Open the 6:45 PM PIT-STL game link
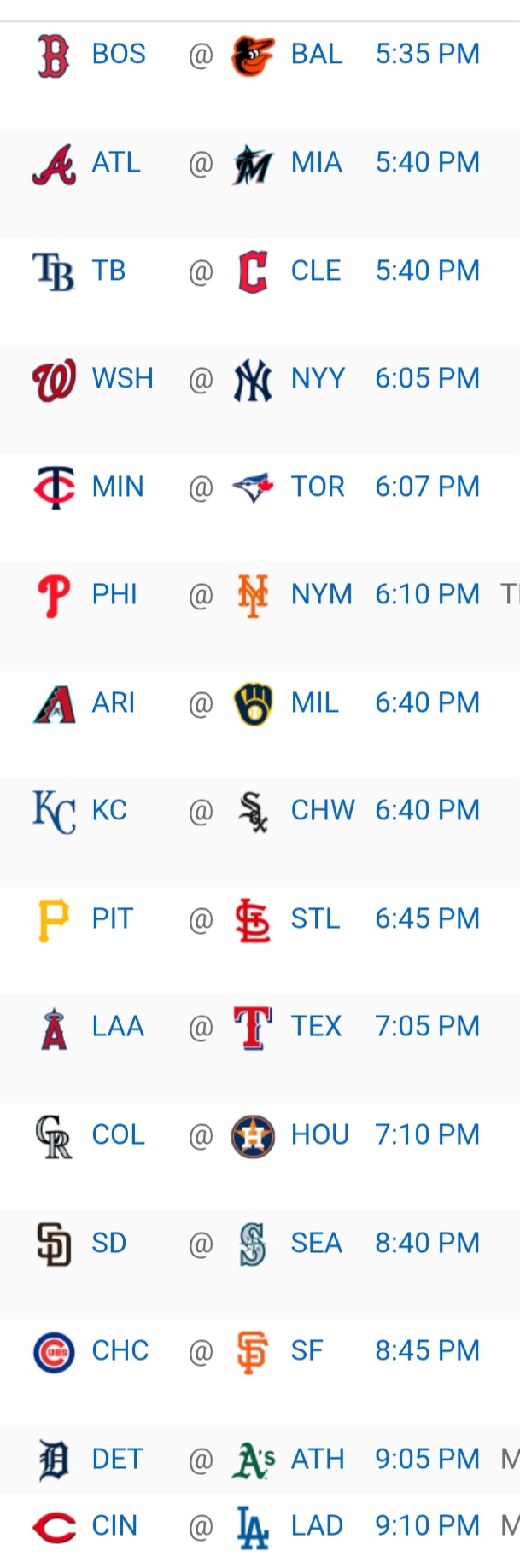The height and width of the screenshot is (1568, 520). coord(427,918)
